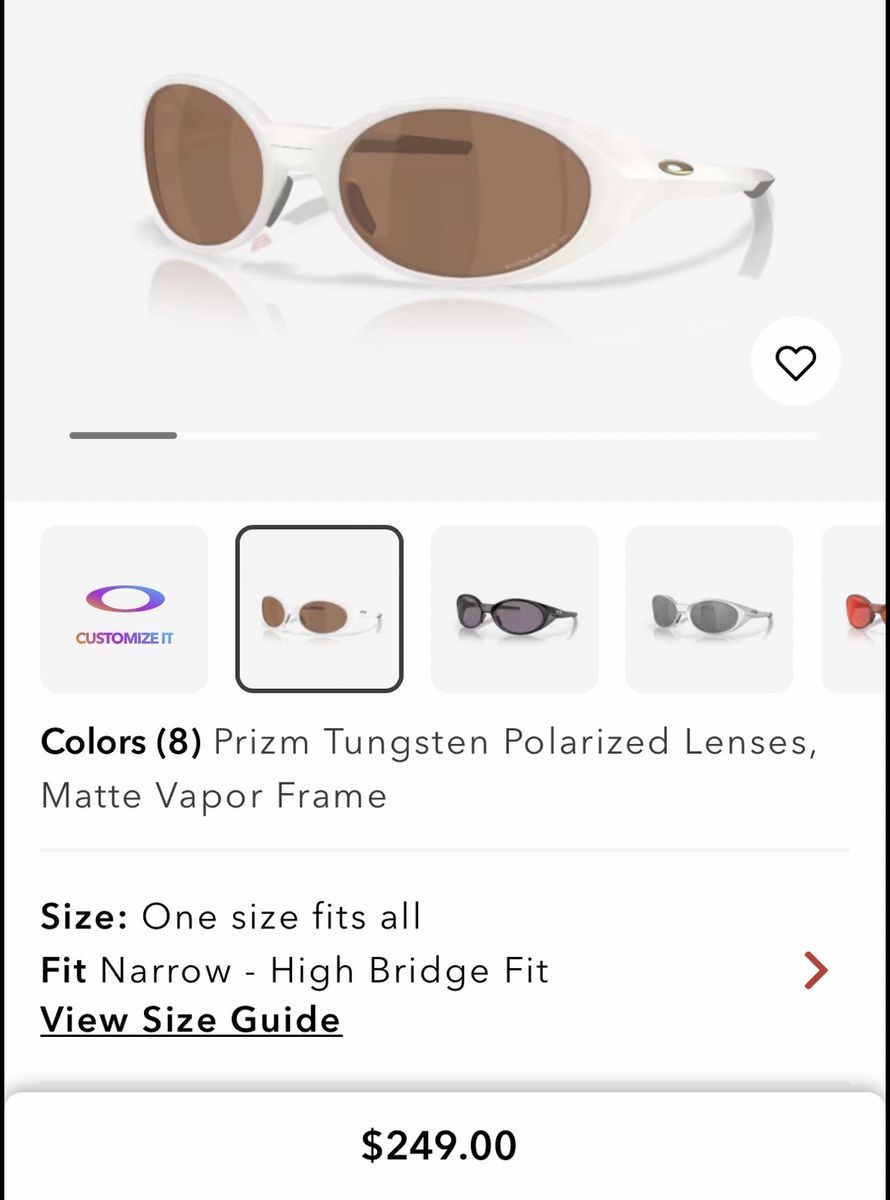Select Matte Vapor Frame description
The image size is (890, 1200).
point(213,796)
